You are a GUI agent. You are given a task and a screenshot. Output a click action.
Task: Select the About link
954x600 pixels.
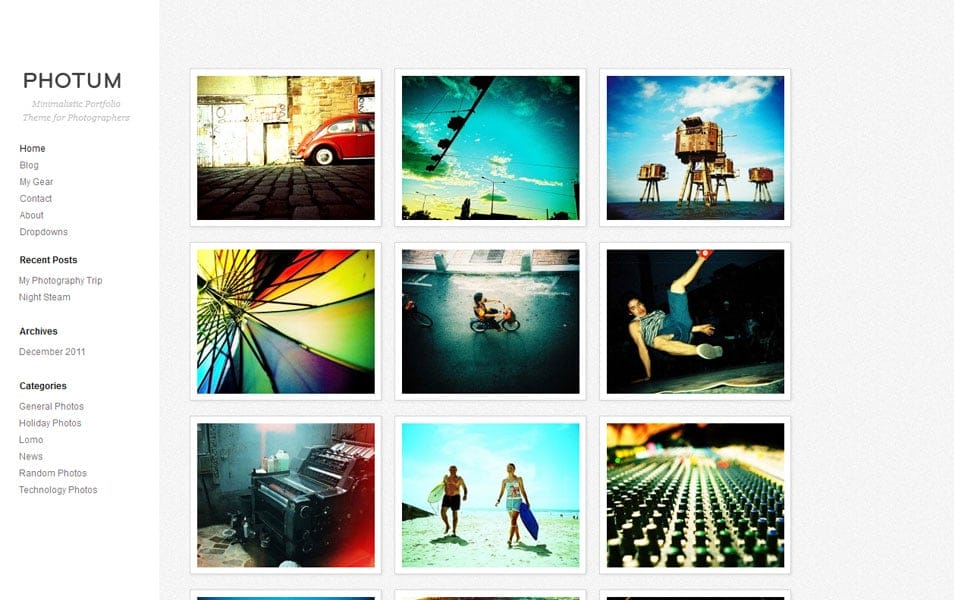[x=31, y=215]
